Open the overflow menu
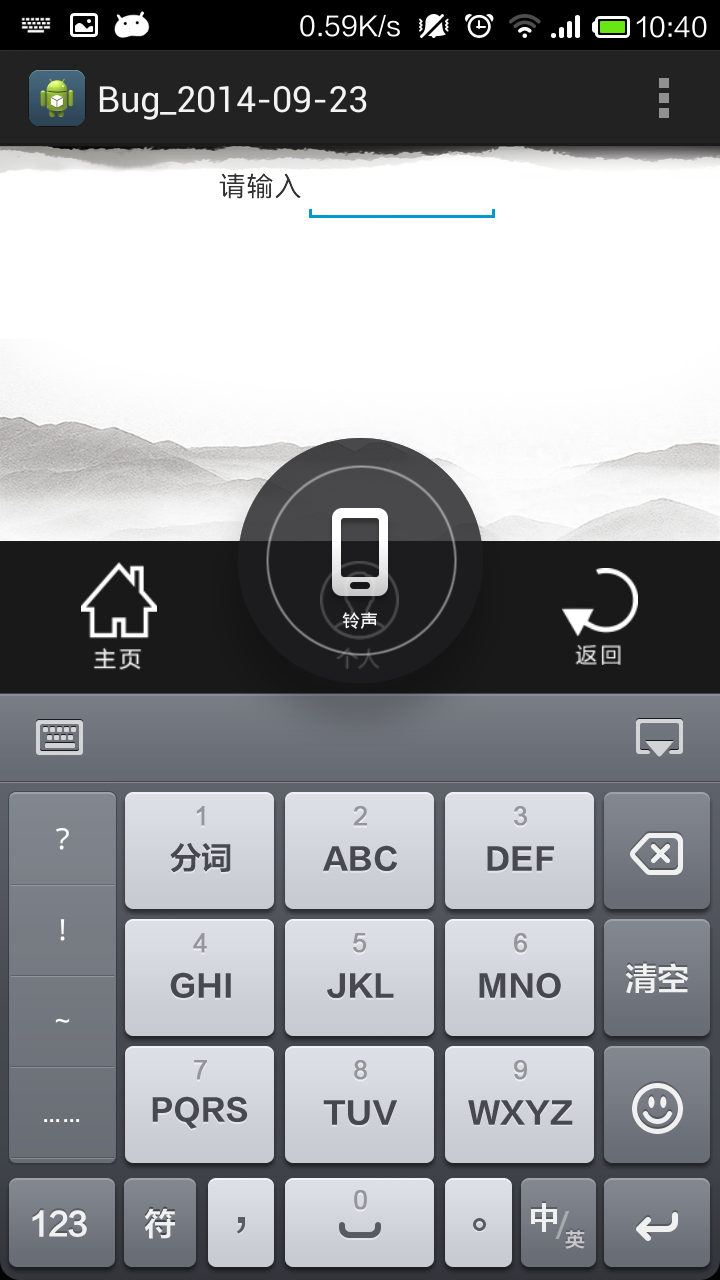 663,98
